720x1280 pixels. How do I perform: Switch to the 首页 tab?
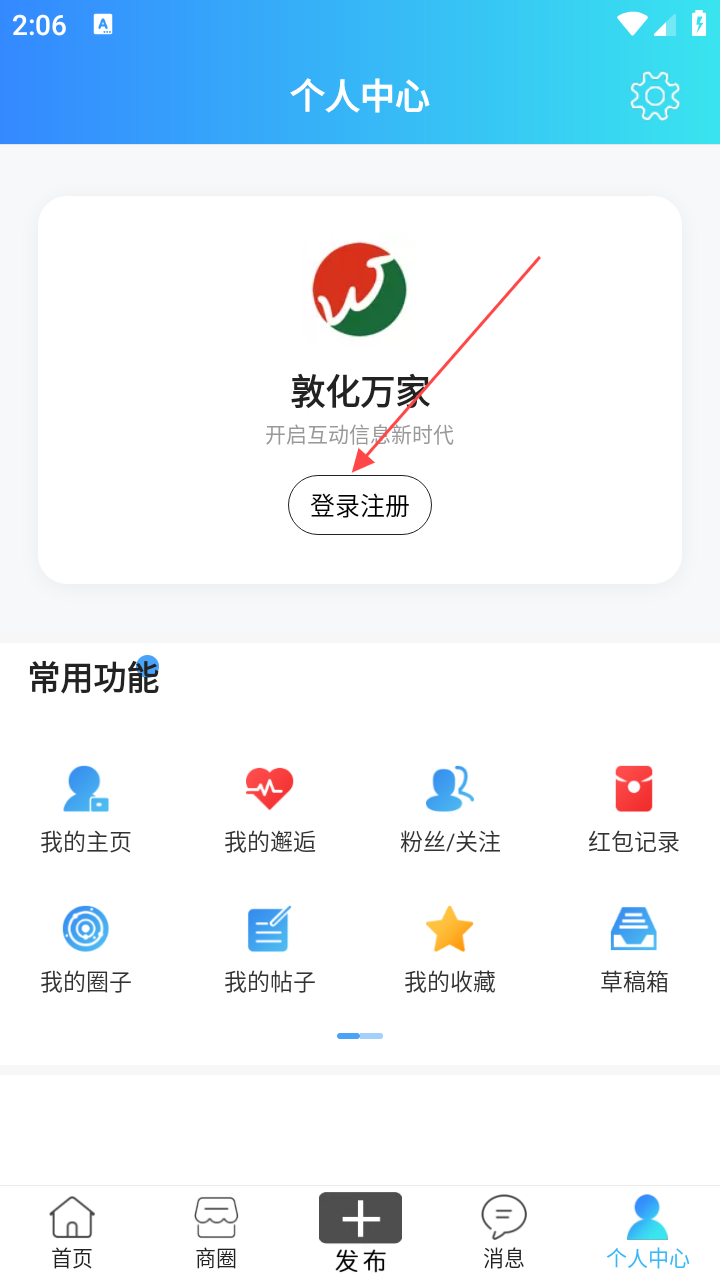click(72, 1232)
